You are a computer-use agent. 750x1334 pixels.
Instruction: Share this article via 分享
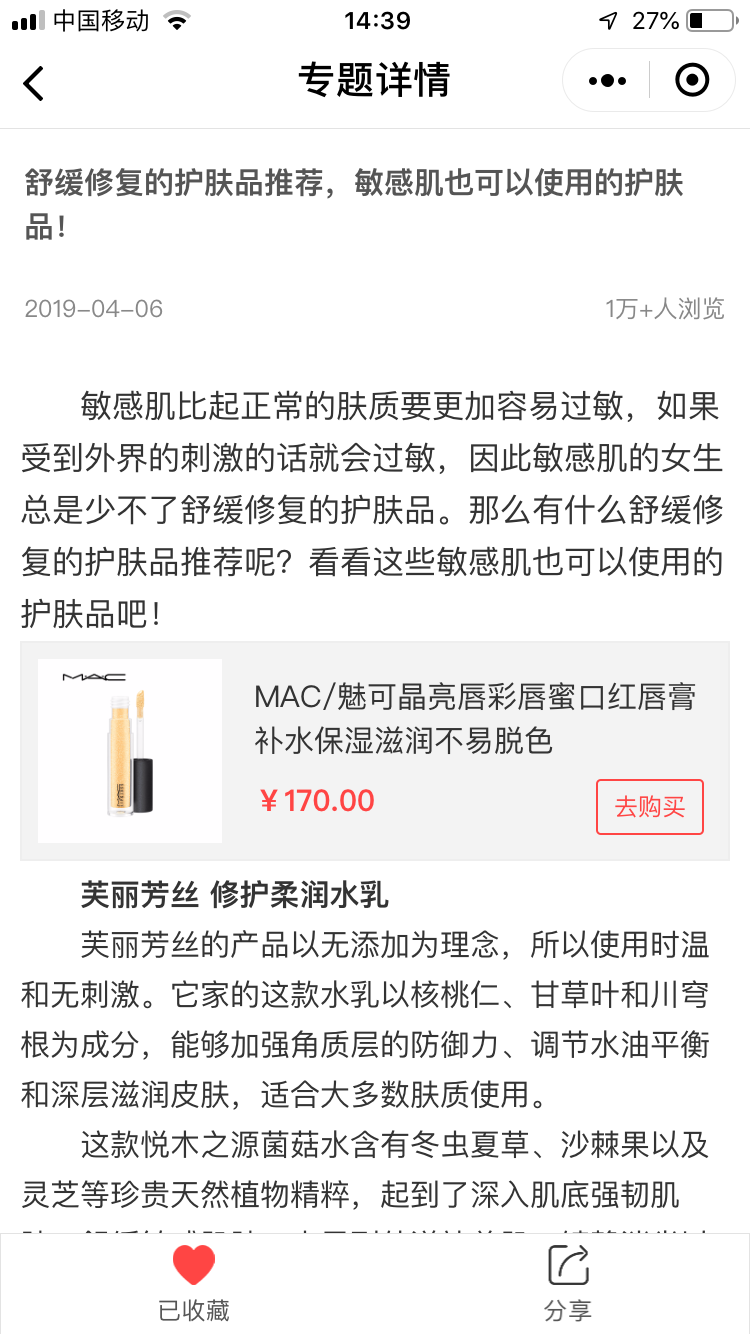click(568, 1283)
